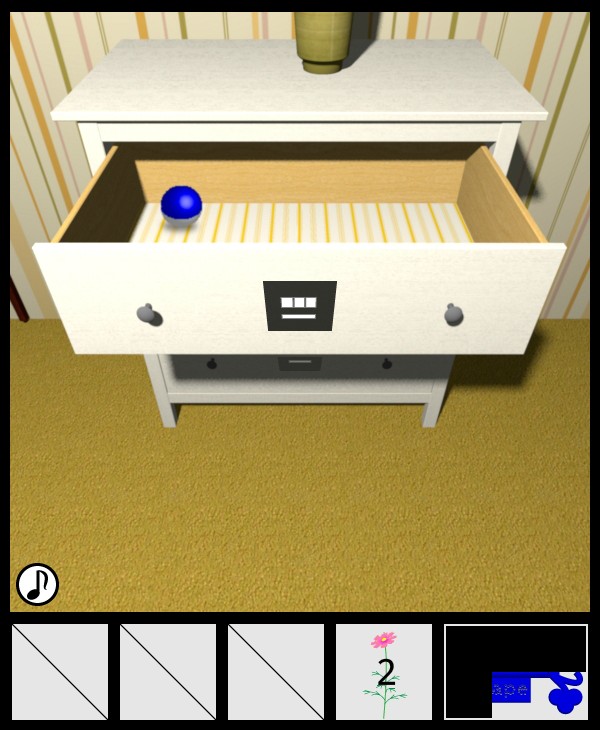
Task: Toggle the music note sound button
Action: pos(37,584)
